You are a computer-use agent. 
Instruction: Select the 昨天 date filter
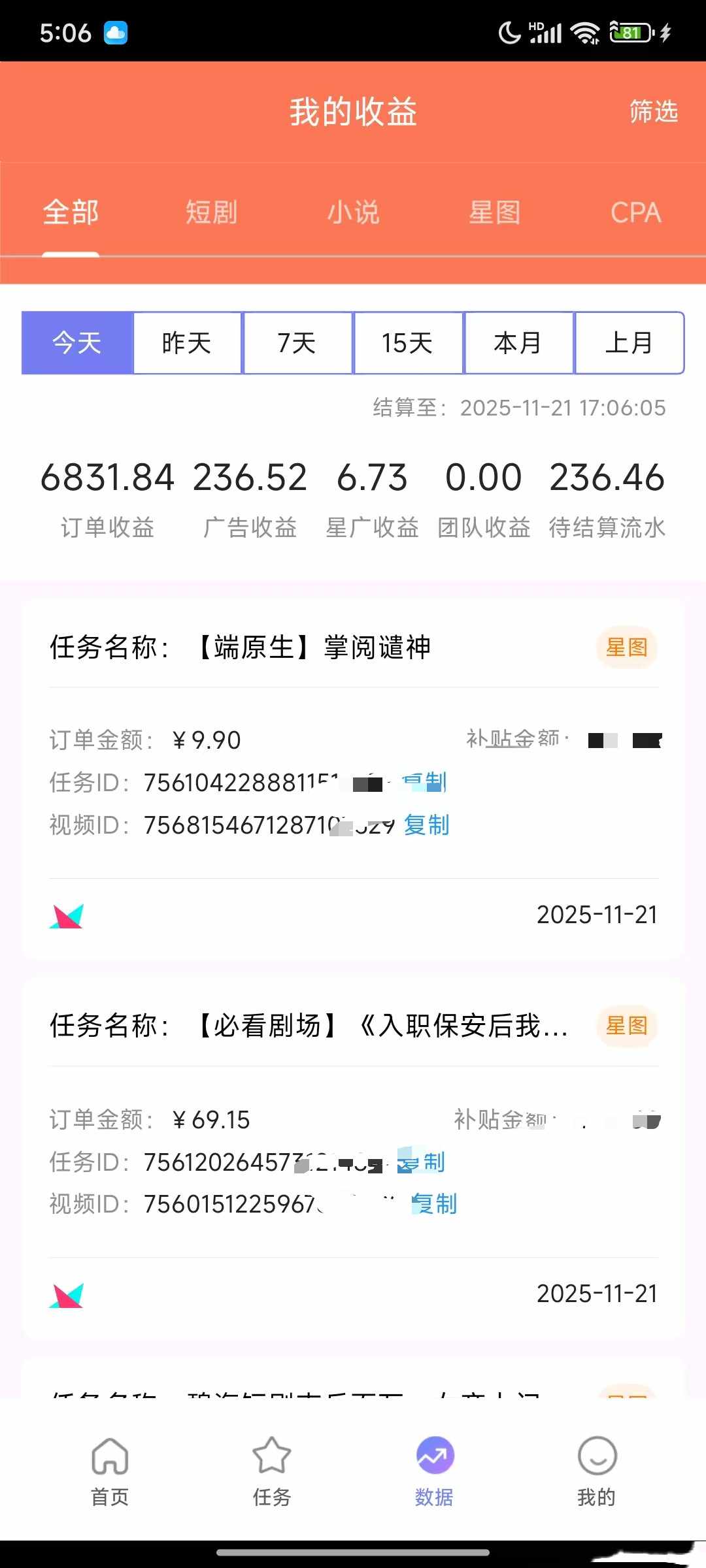186,342
